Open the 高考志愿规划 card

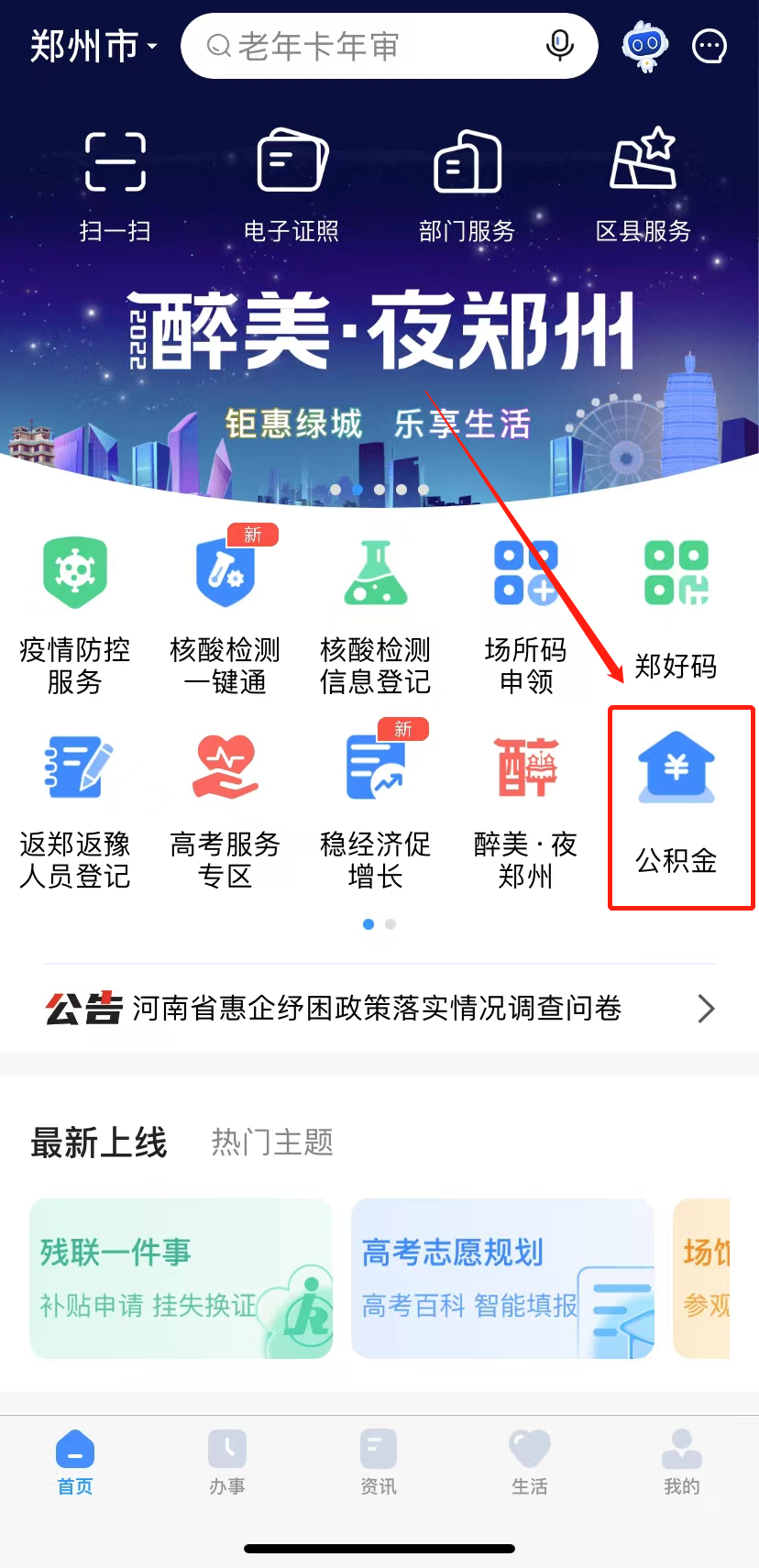(x=502, y=1278)
